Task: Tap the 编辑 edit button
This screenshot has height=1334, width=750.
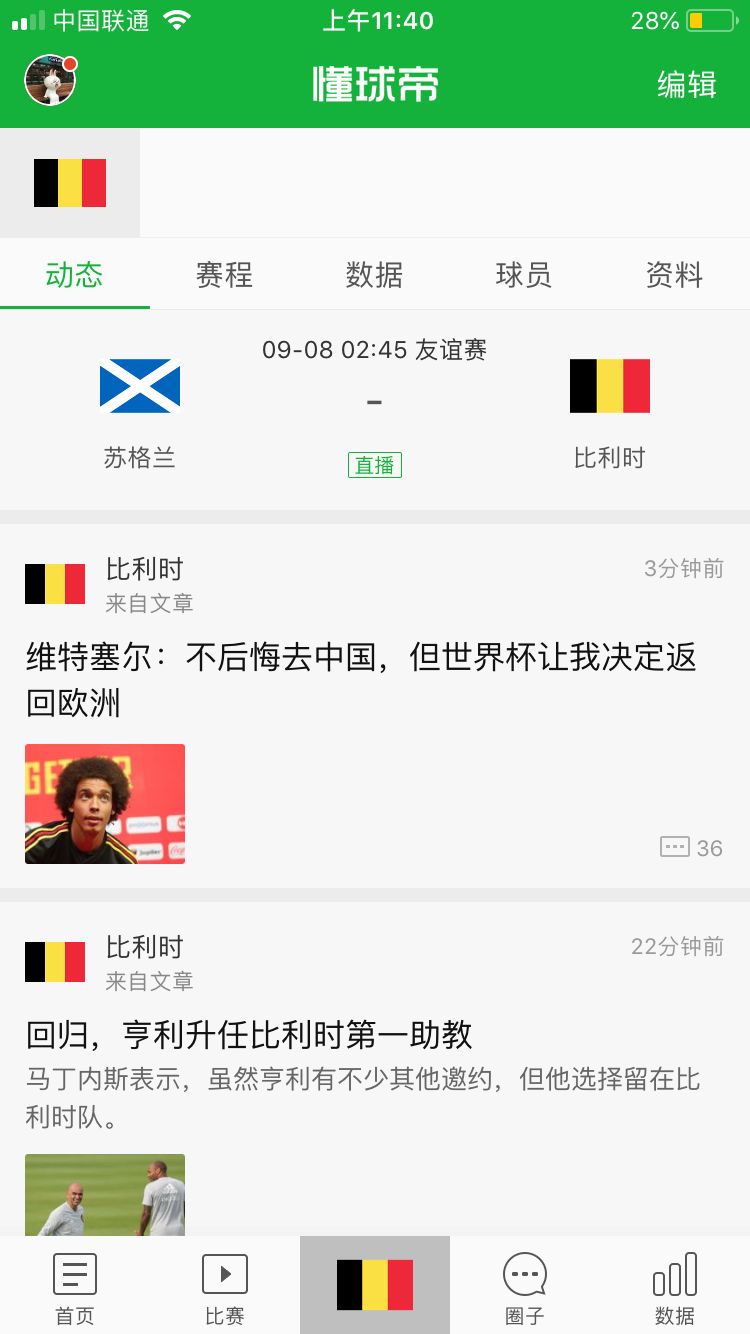Action: 686,84
